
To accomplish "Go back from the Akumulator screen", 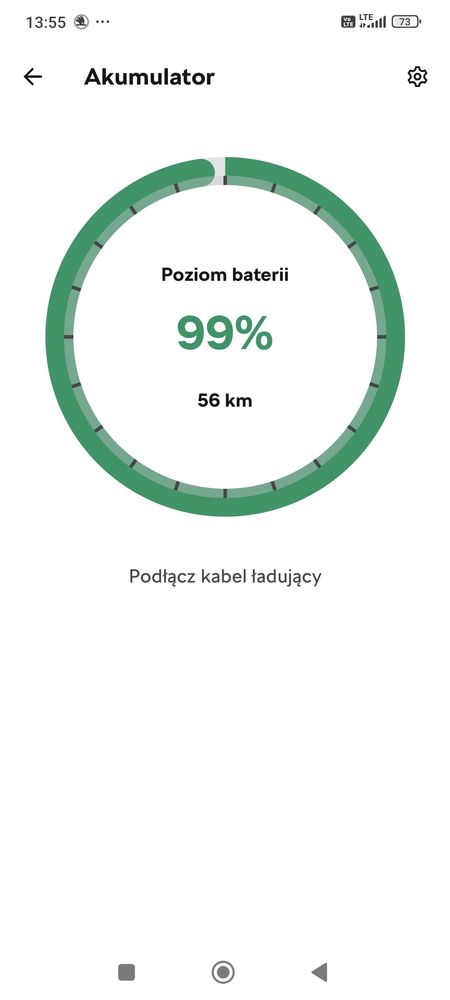I will pos(33,77).
